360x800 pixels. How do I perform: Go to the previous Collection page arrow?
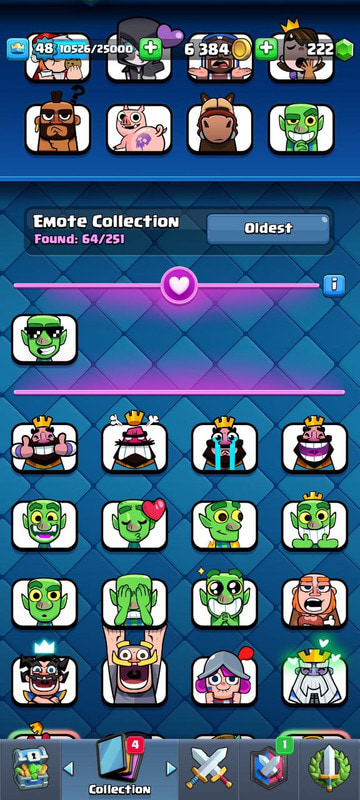[68, 768]
